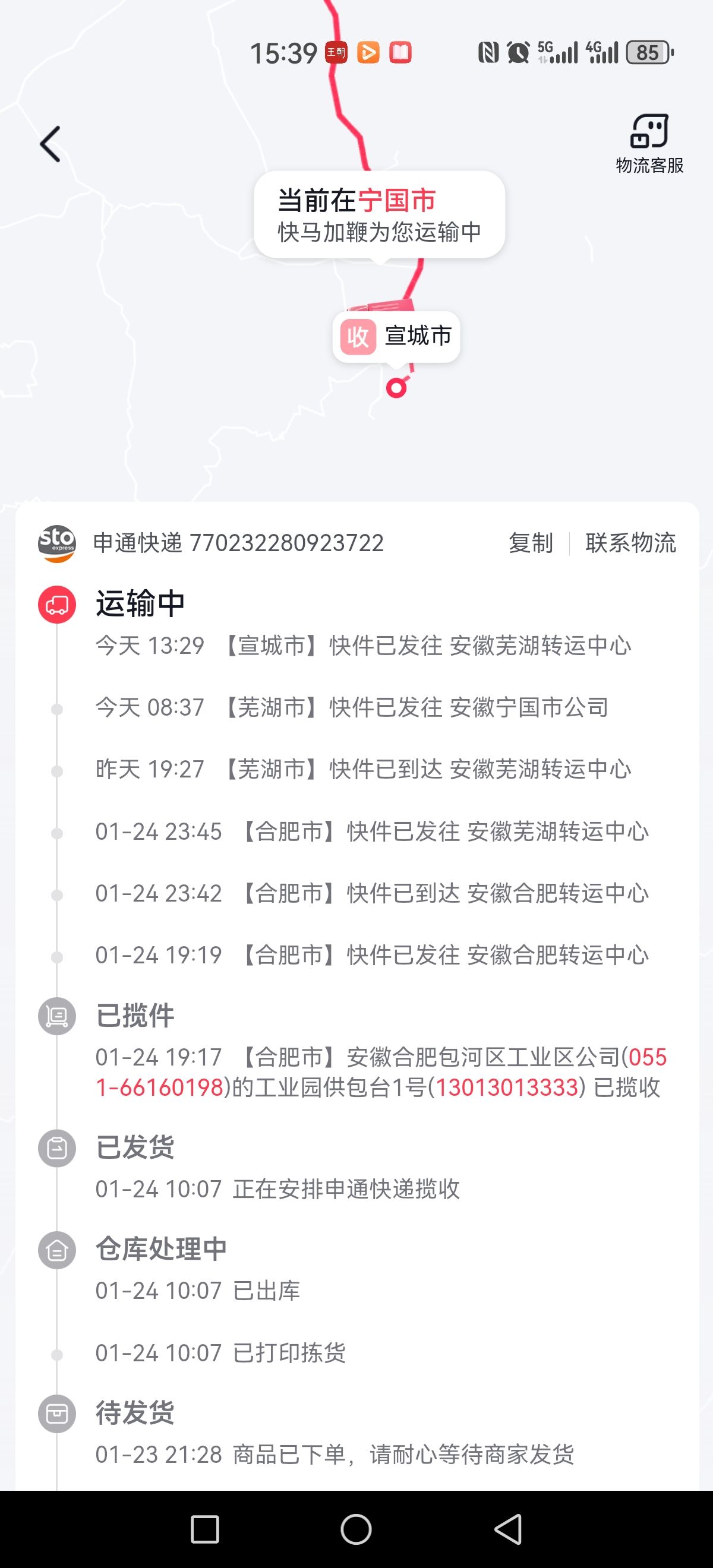This screenshot has width=713, height=1568.
Task: Open 物流客服 logistics customer service
Action: click(649, 144)
